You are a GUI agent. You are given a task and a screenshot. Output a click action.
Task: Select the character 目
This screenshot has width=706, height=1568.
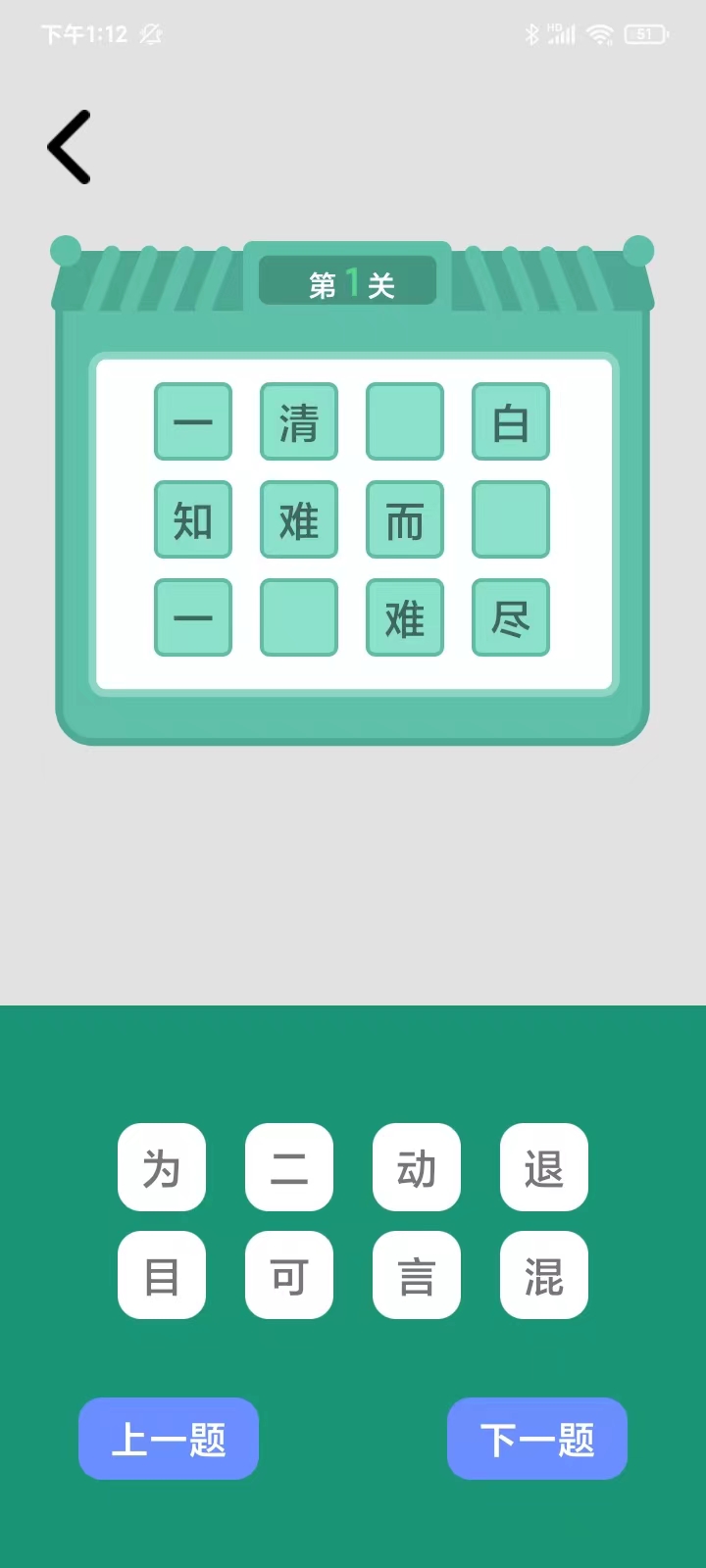click(162, 1275)
